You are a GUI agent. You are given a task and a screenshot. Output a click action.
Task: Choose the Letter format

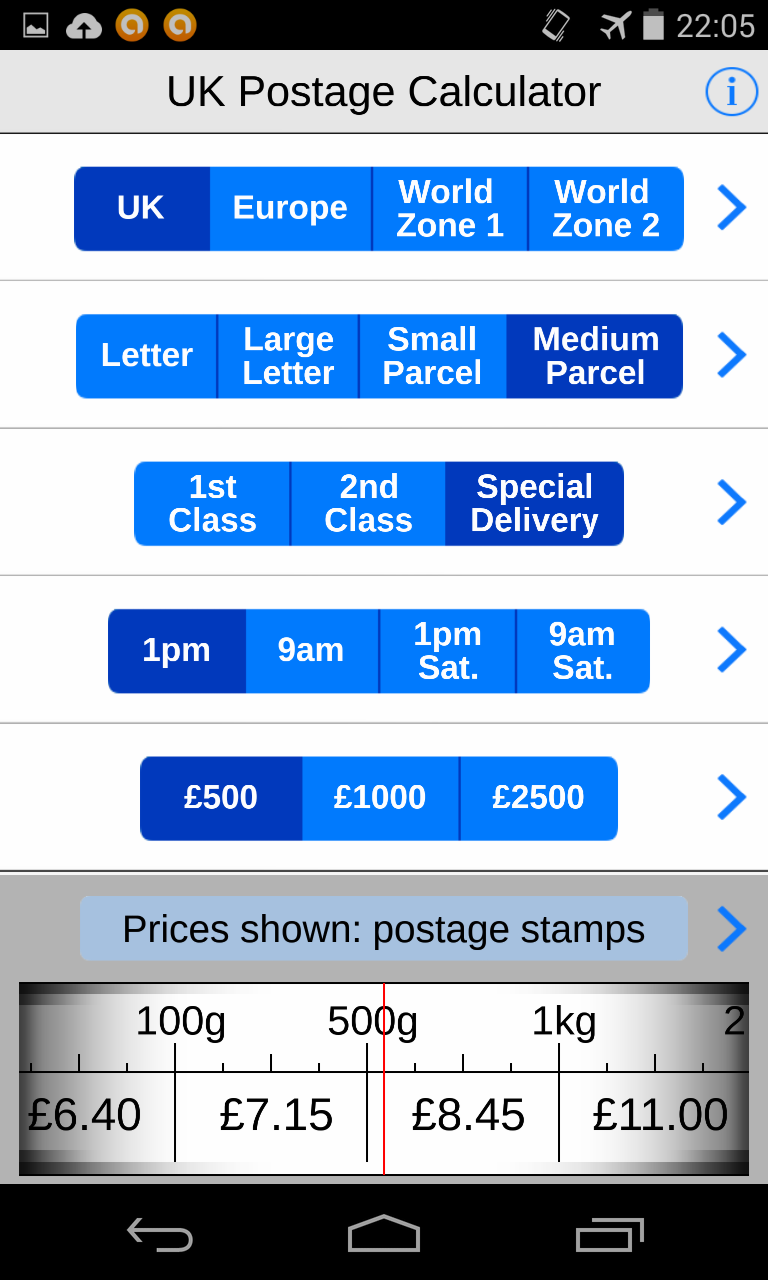coord(146,355)
